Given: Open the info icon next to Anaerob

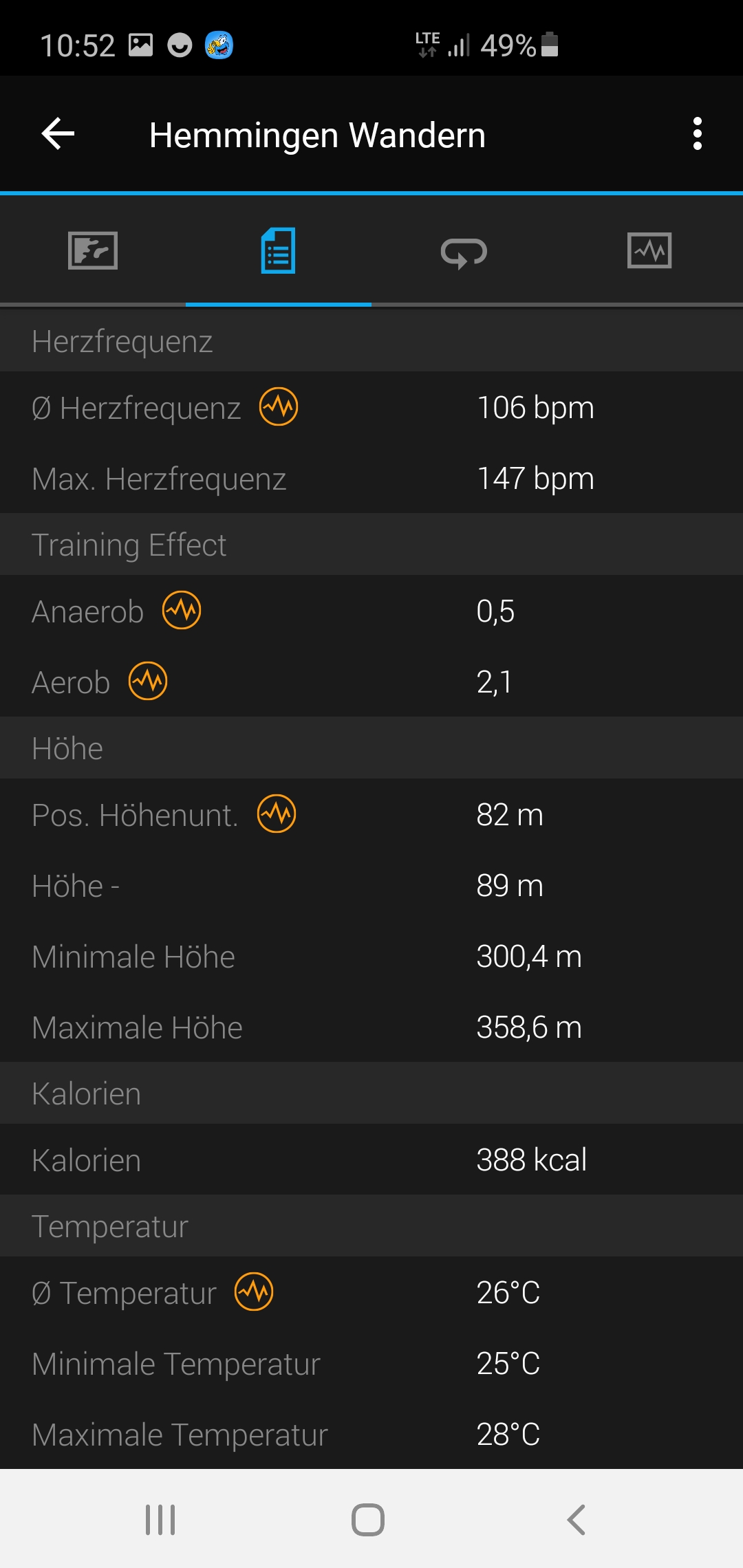Looking at the screenshot, I should [182, 610].
